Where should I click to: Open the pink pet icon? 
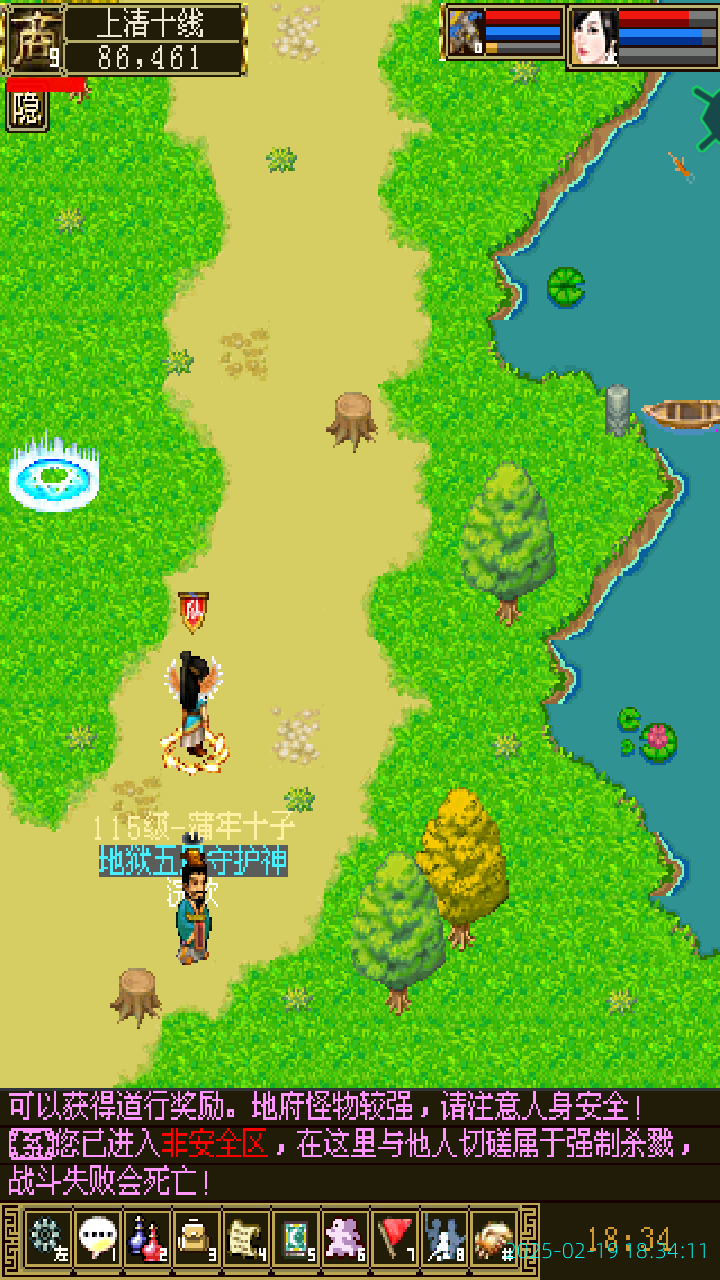click(x=346, y=1238)
